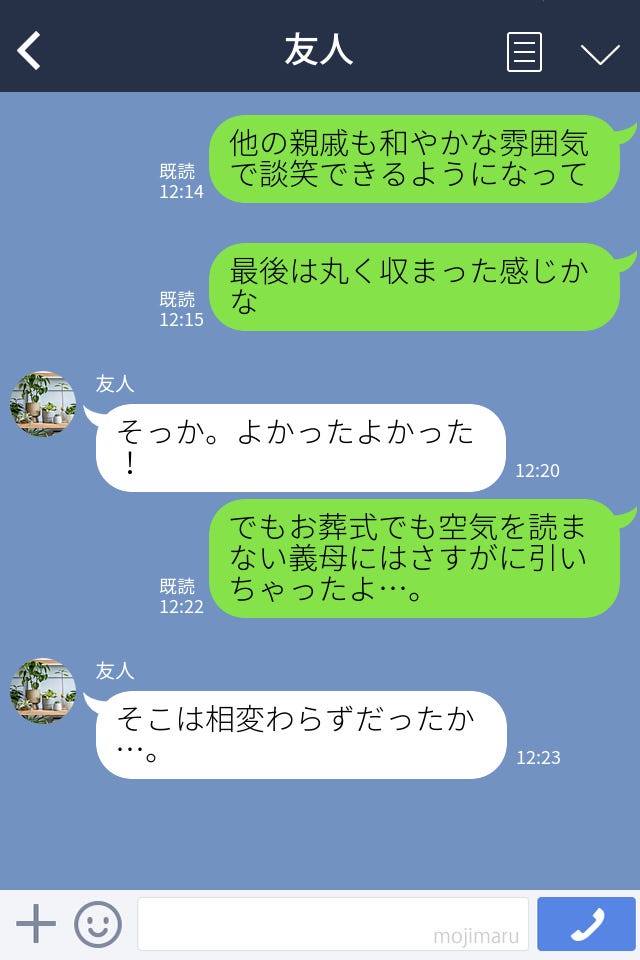Start a call with the phone button

586,924
